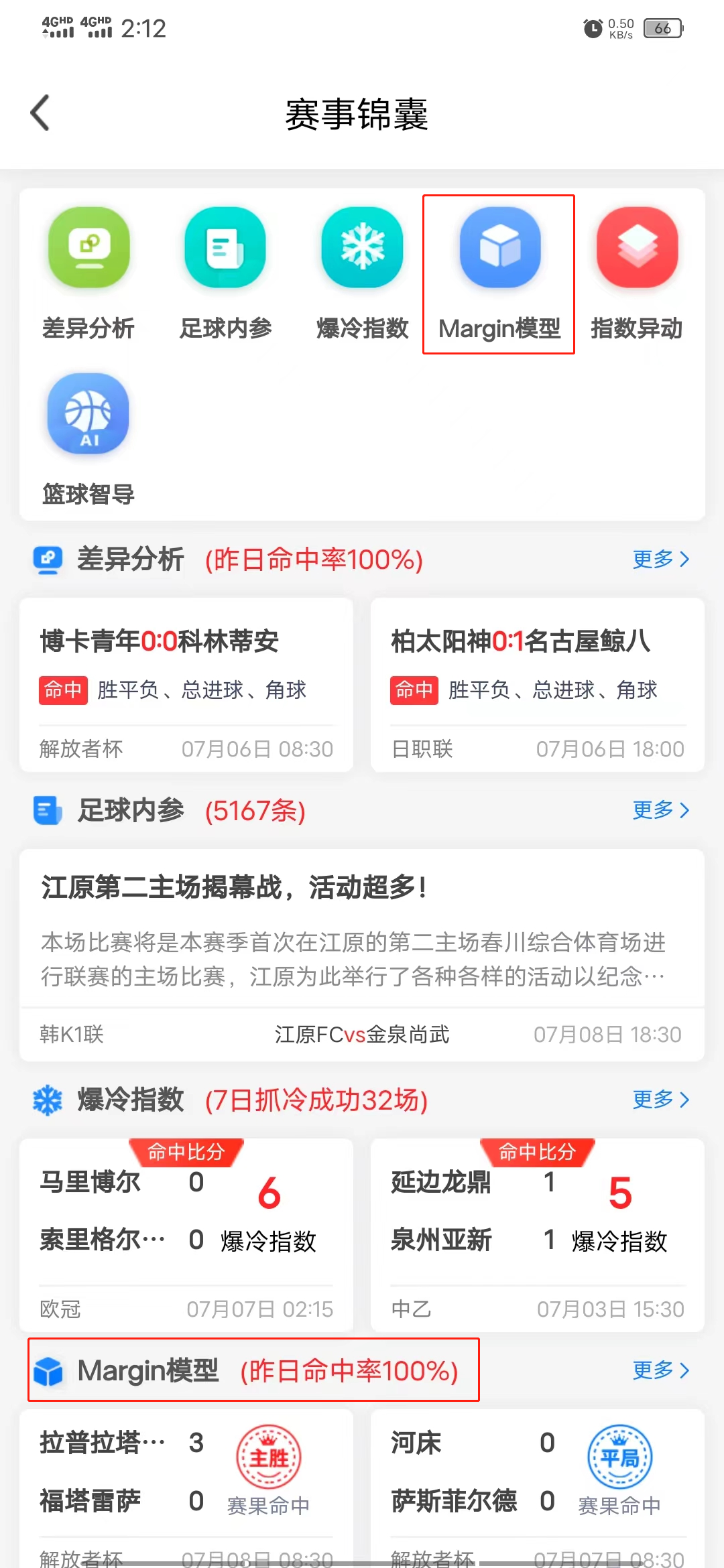View 更多 in the 足球内参 section
The height and width of the screenshot is (1568, 724).
[660, 810]
